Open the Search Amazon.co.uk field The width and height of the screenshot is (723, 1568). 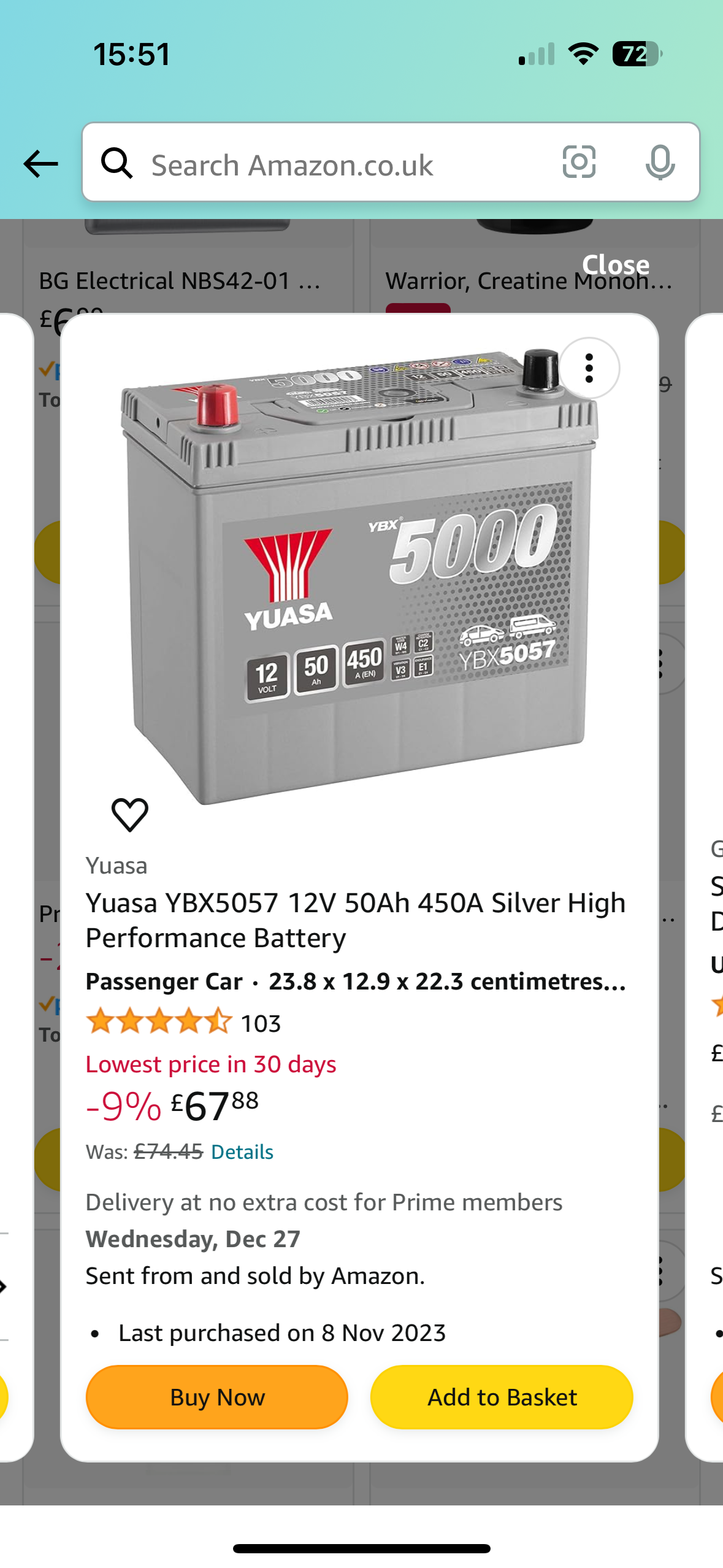(x=343, y=164)
